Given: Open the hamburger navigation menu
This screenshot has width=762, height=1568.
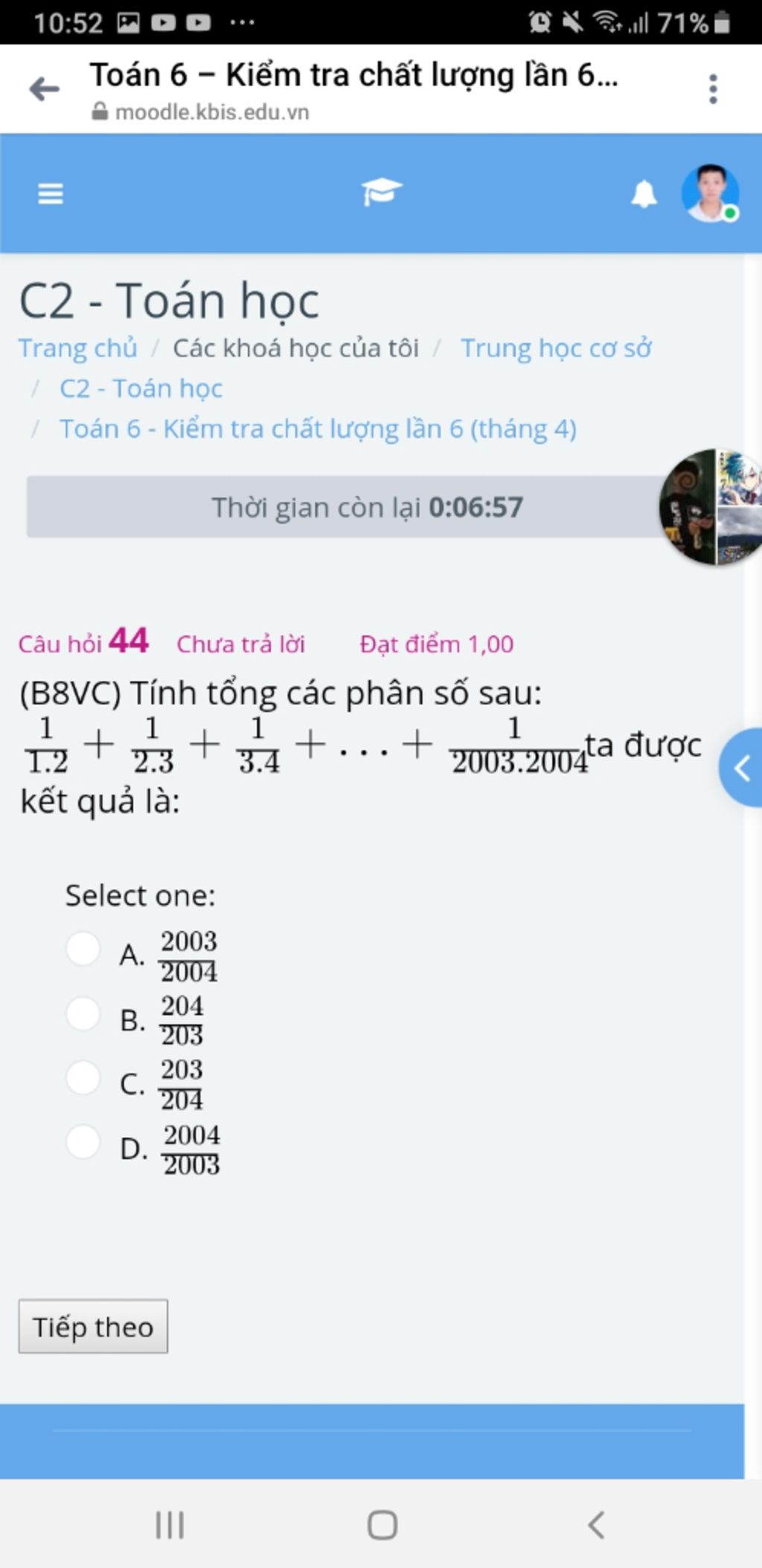Looking at the screenshot, I should click(x=51, y=194).
